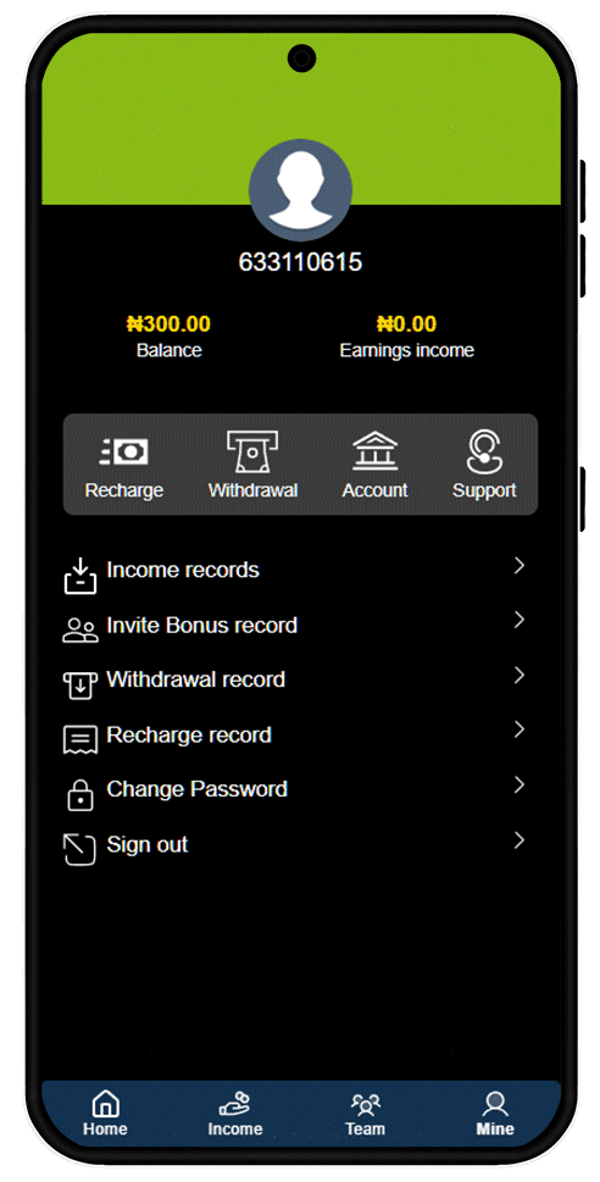This screenshot has width=600, height=1182.
Task: Go to the Home tab
Action: tap(105, 1113)
